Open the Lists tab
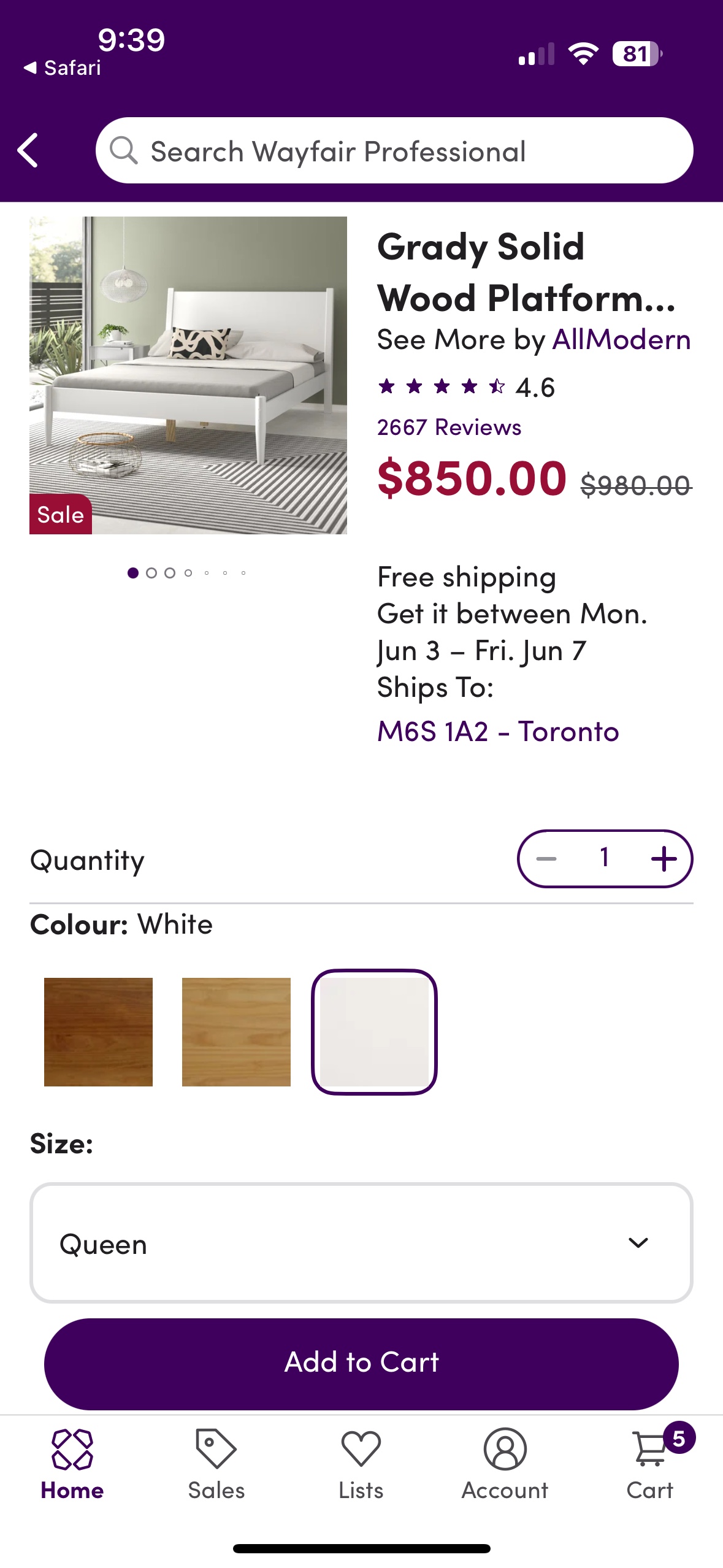 click(361, 1464)
